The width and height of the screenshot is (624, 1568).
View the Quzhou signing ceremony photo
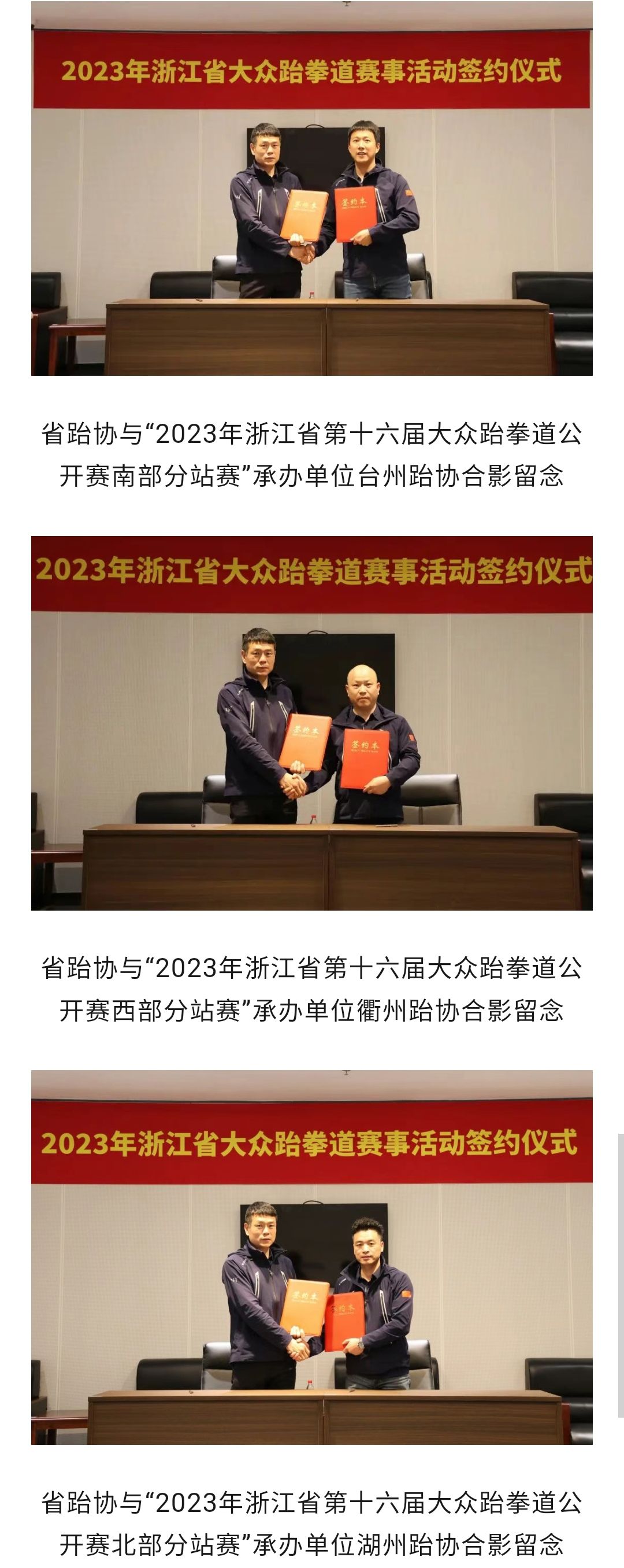coord(311,723)
